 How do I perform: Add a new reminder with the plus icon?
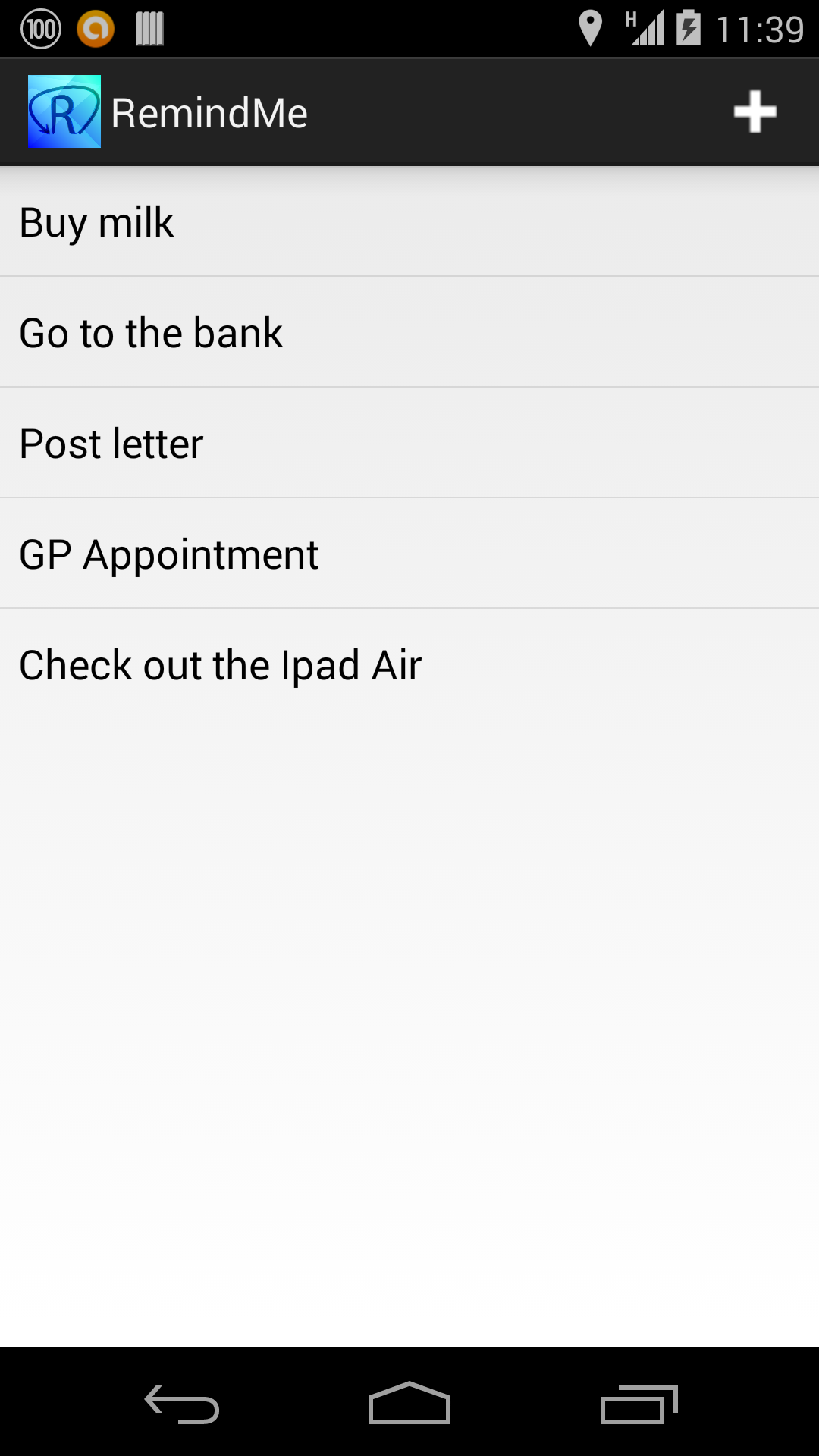[755, 112]
